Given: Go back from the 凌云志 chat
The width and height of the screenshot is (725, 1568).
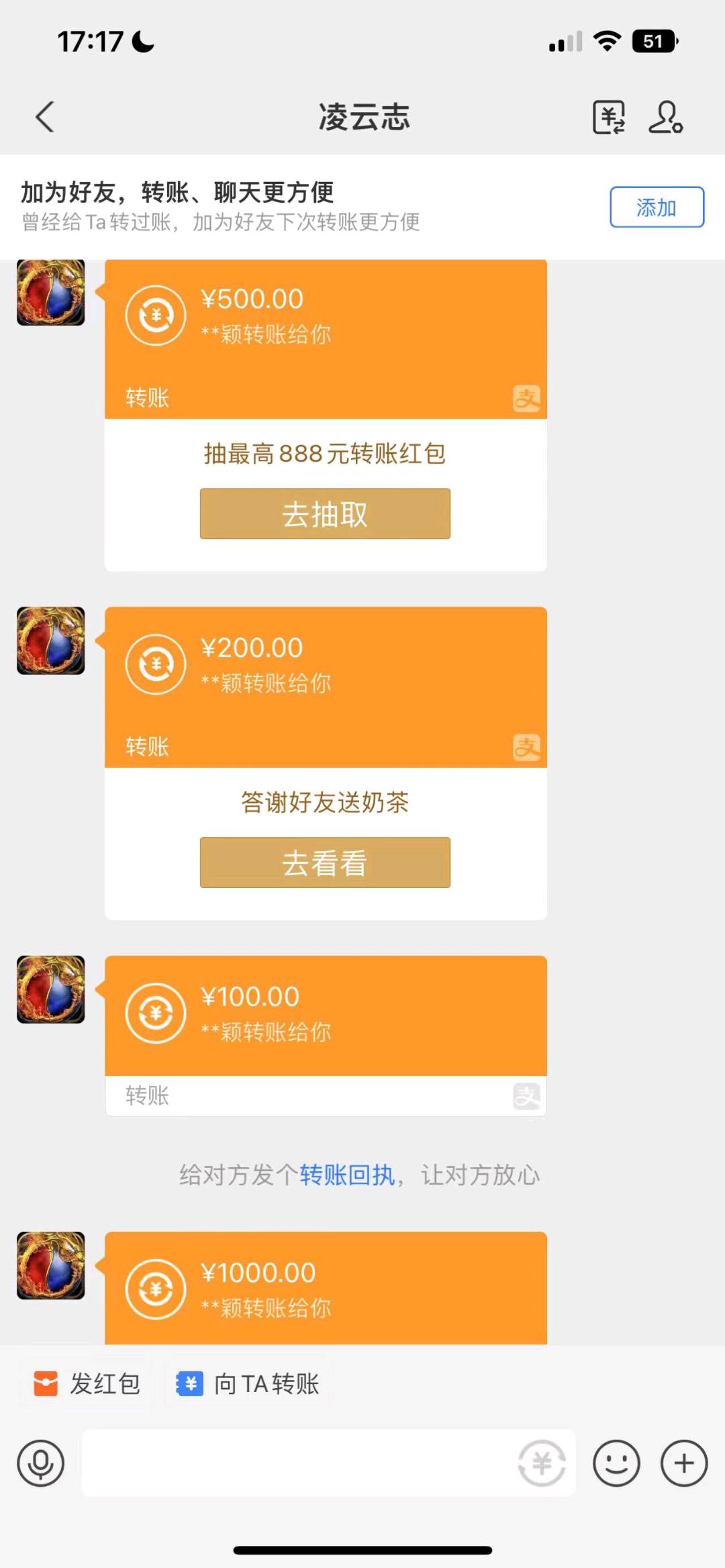Looking at the screenshot, I should 44,117.
